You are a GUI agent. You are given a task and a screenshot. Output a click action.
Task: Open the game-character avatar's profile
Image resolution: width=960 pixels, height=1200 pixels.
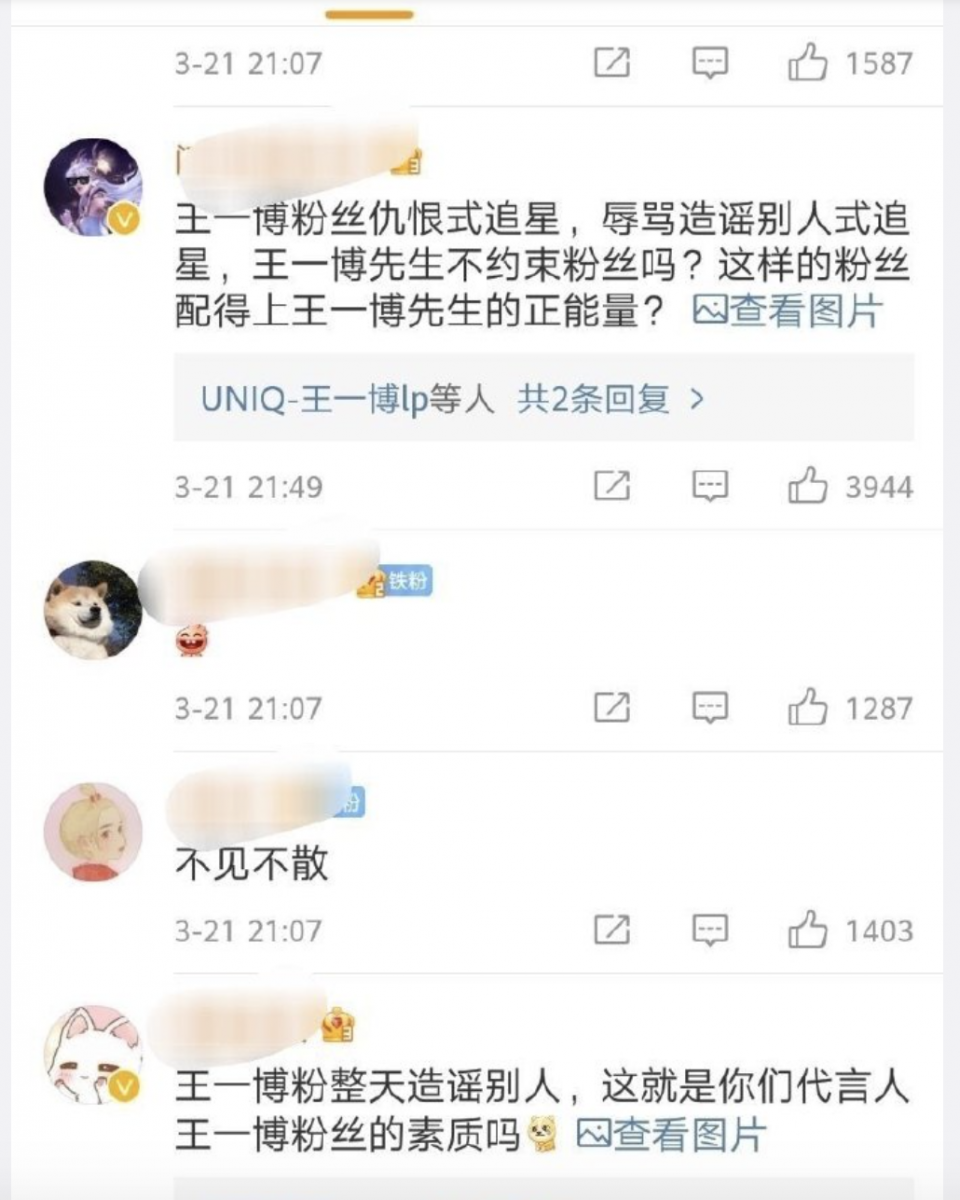coord(93,187)
